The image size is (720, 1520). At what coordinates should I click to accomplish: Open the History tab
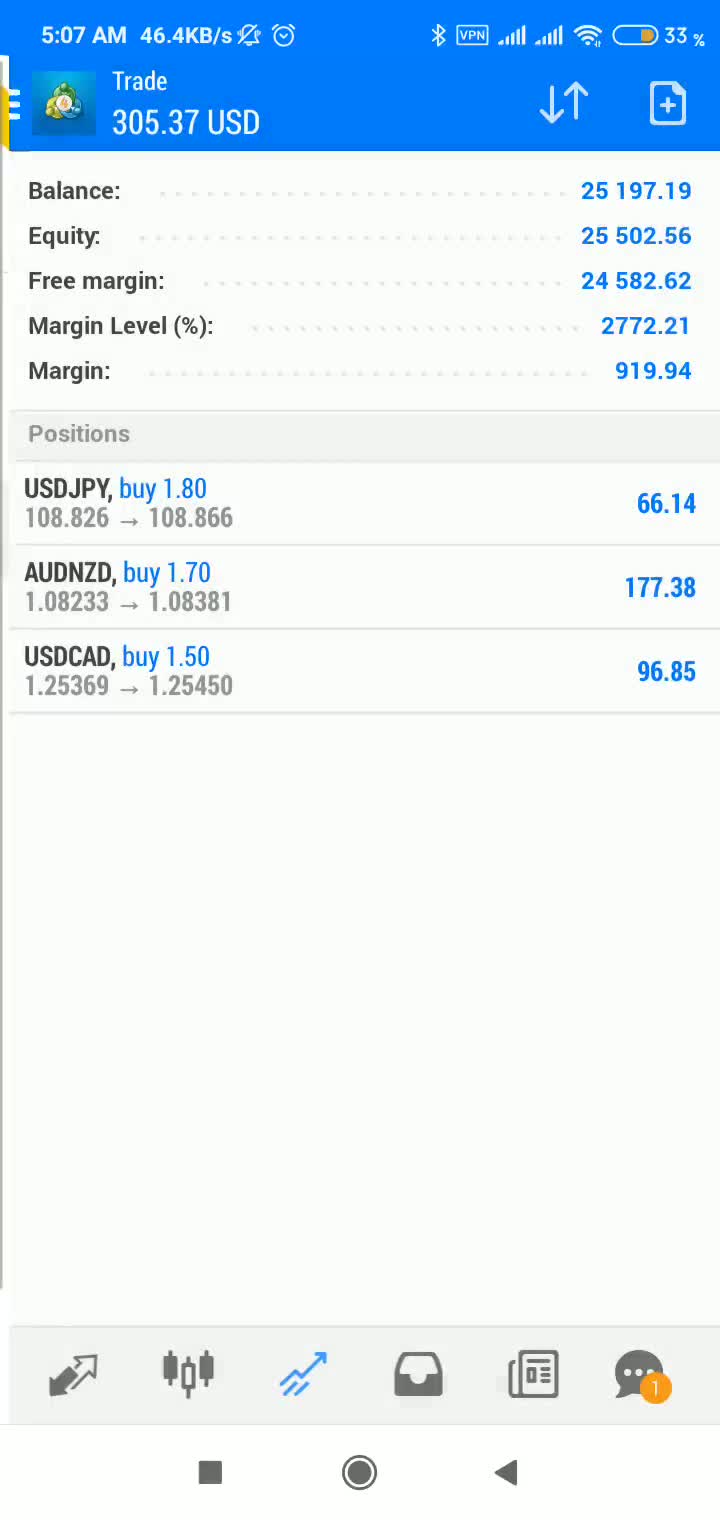click(x=418, y=1374)
